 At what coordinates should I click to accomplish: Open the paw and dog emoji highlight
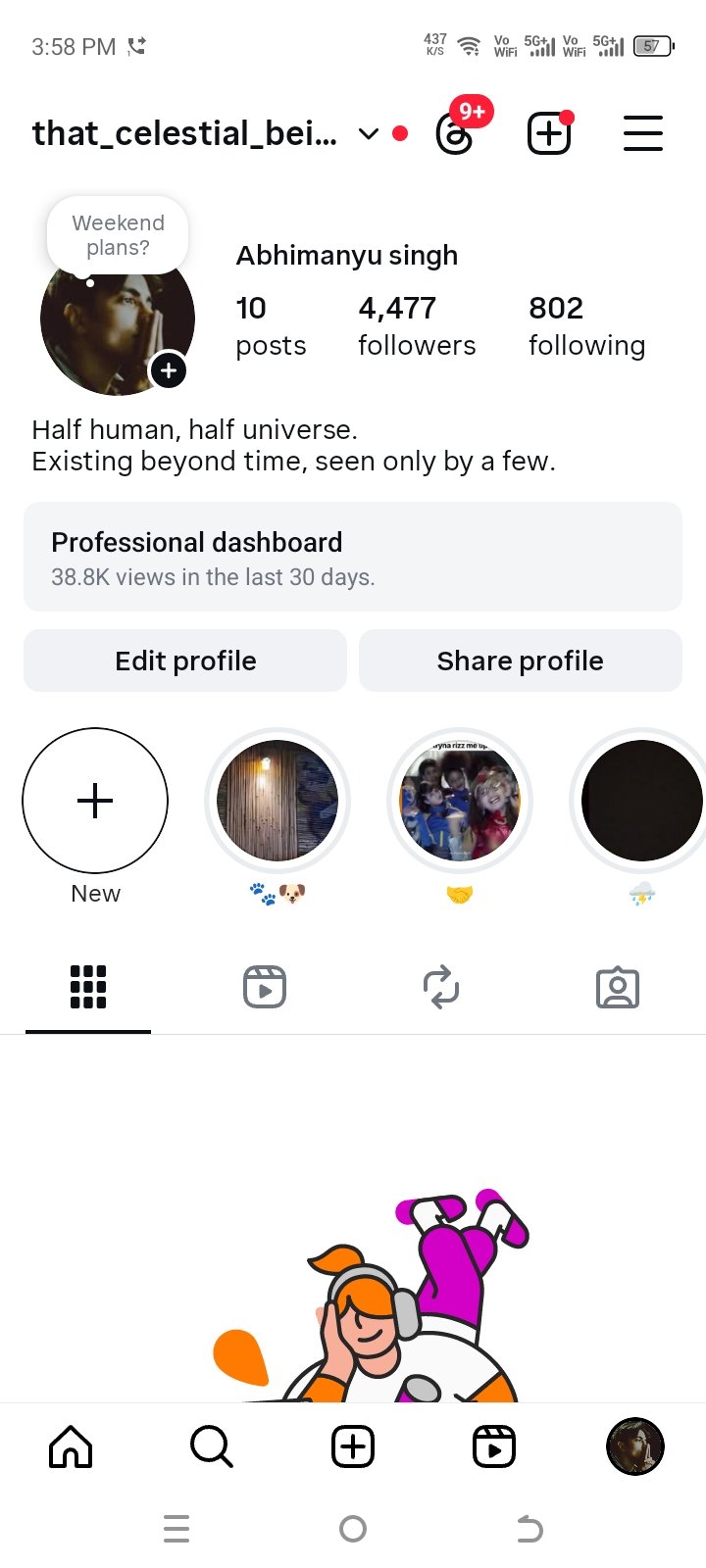tap(277, 801)
